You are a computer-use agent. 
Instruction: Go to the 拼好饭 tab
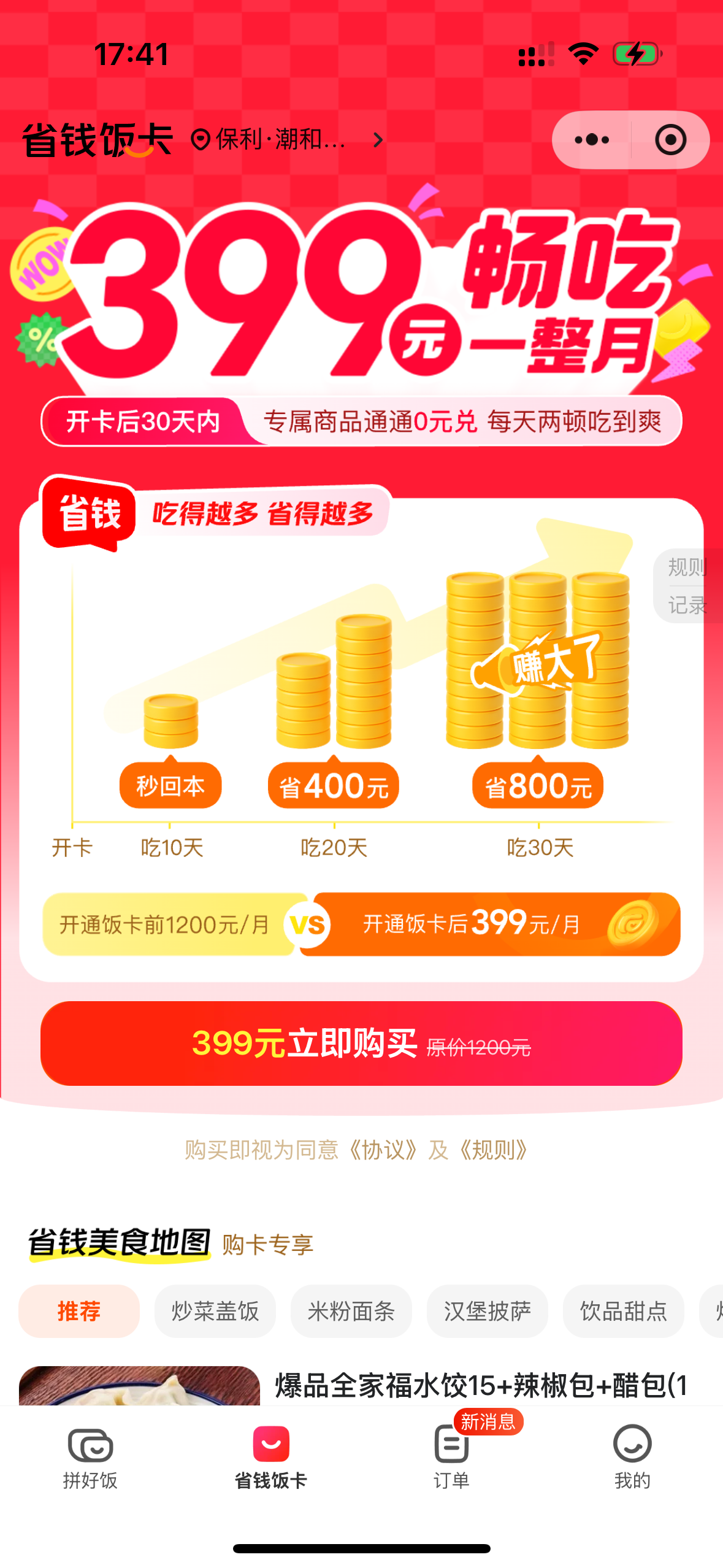(90, 1458)
